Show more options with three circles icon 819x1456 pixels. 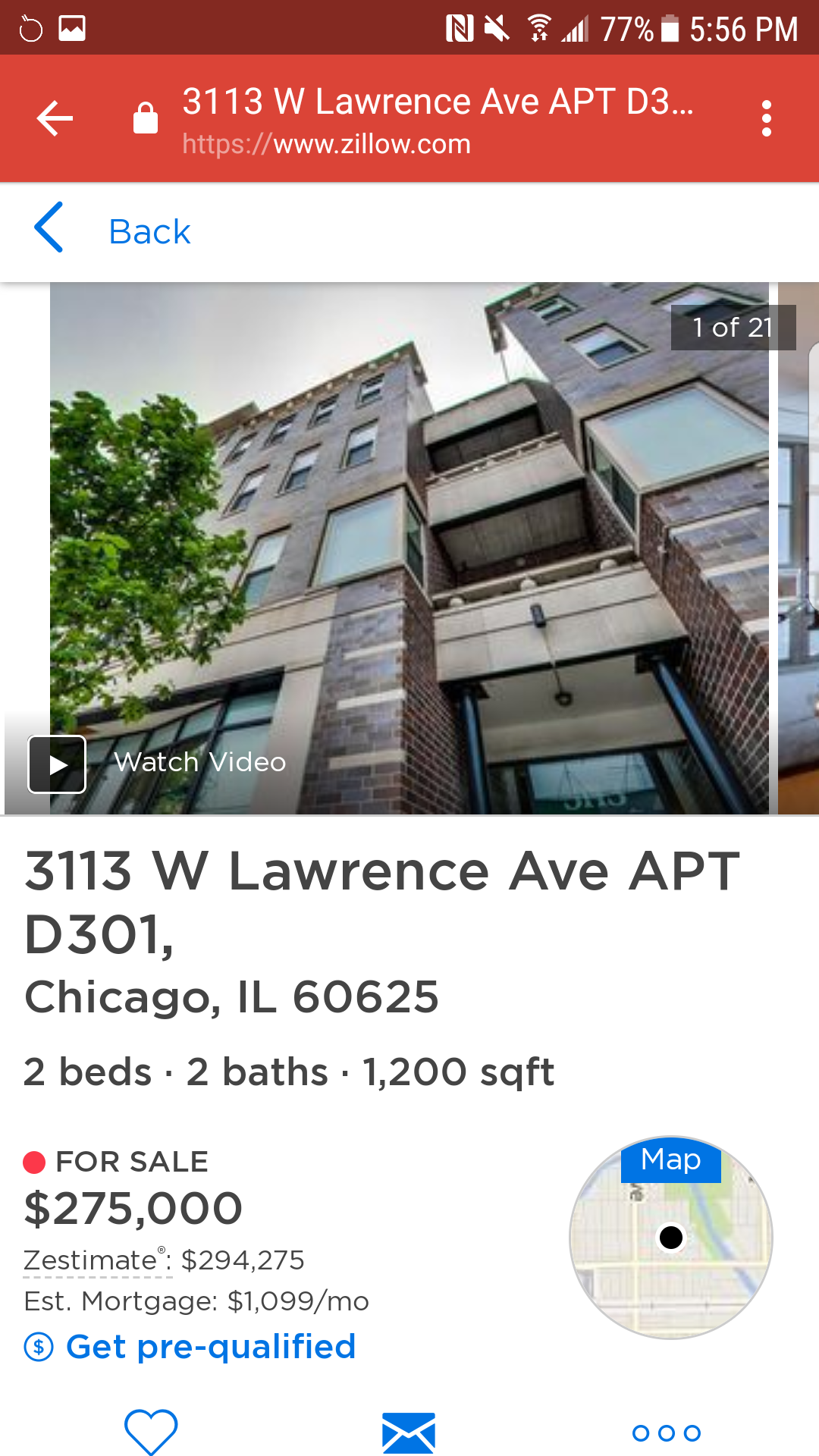point(666,1432)
